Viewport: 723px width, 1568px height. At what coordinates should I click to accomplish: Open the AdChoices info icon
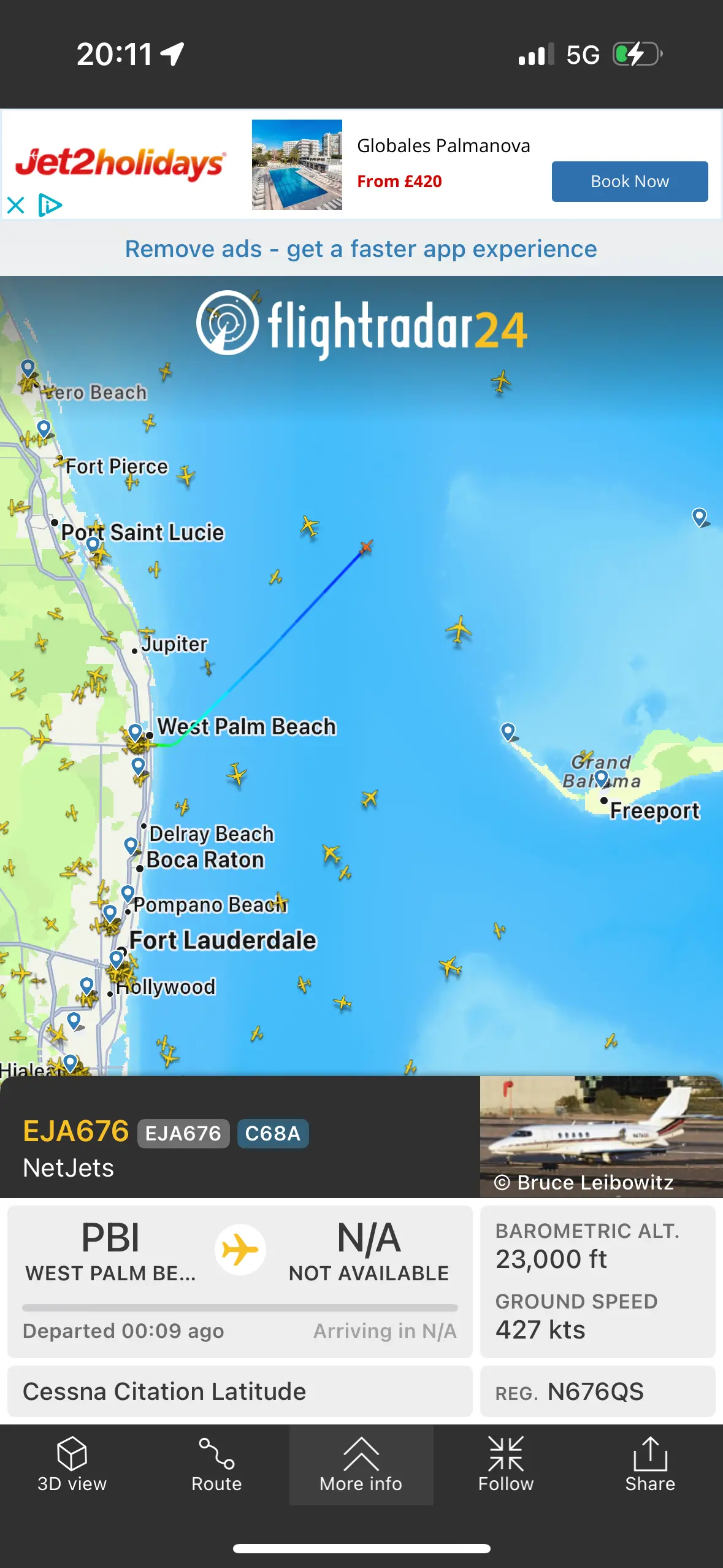coord(50,205)
